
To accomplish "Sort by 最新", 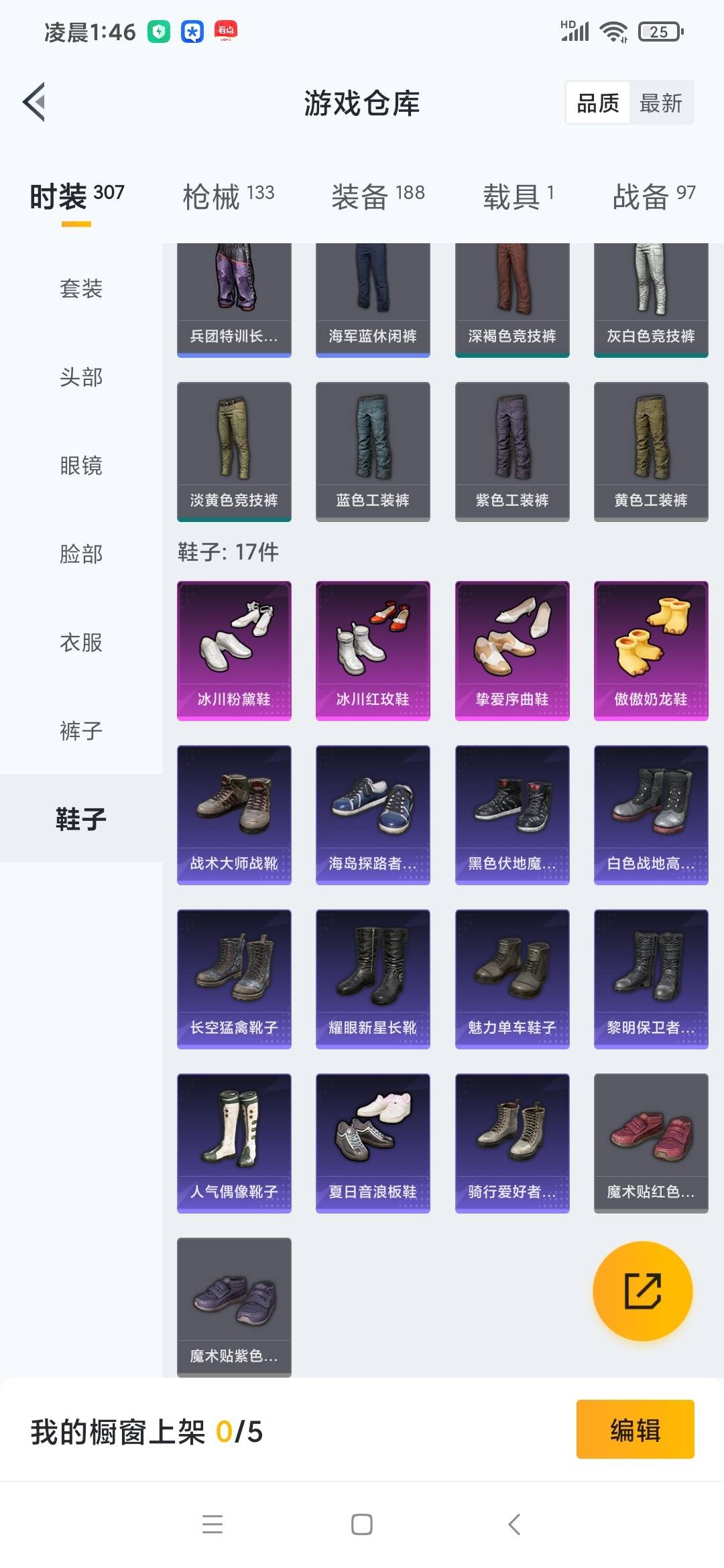I will (x=660, y=103).
